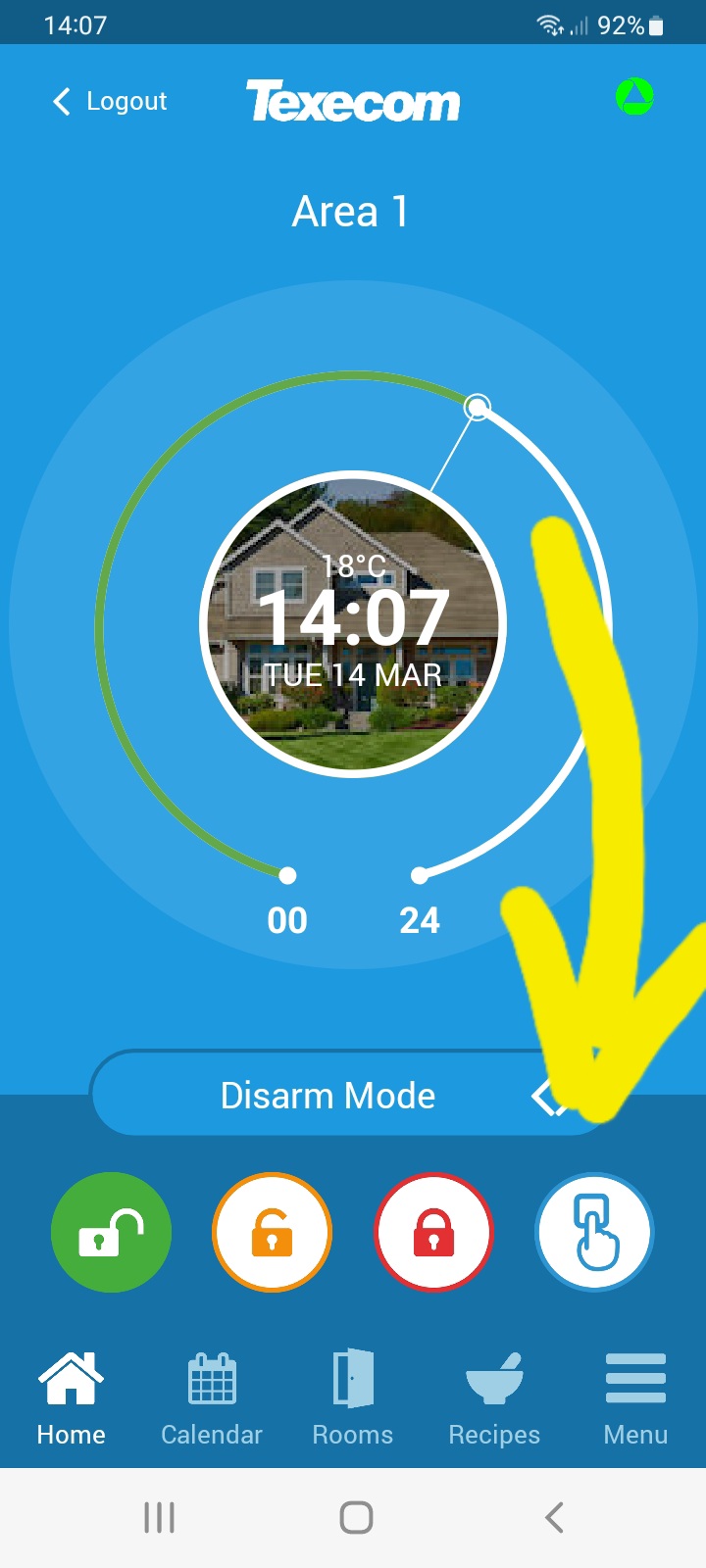Tap the system back button
The image size is (706, 1568).
pos(554,1517)
